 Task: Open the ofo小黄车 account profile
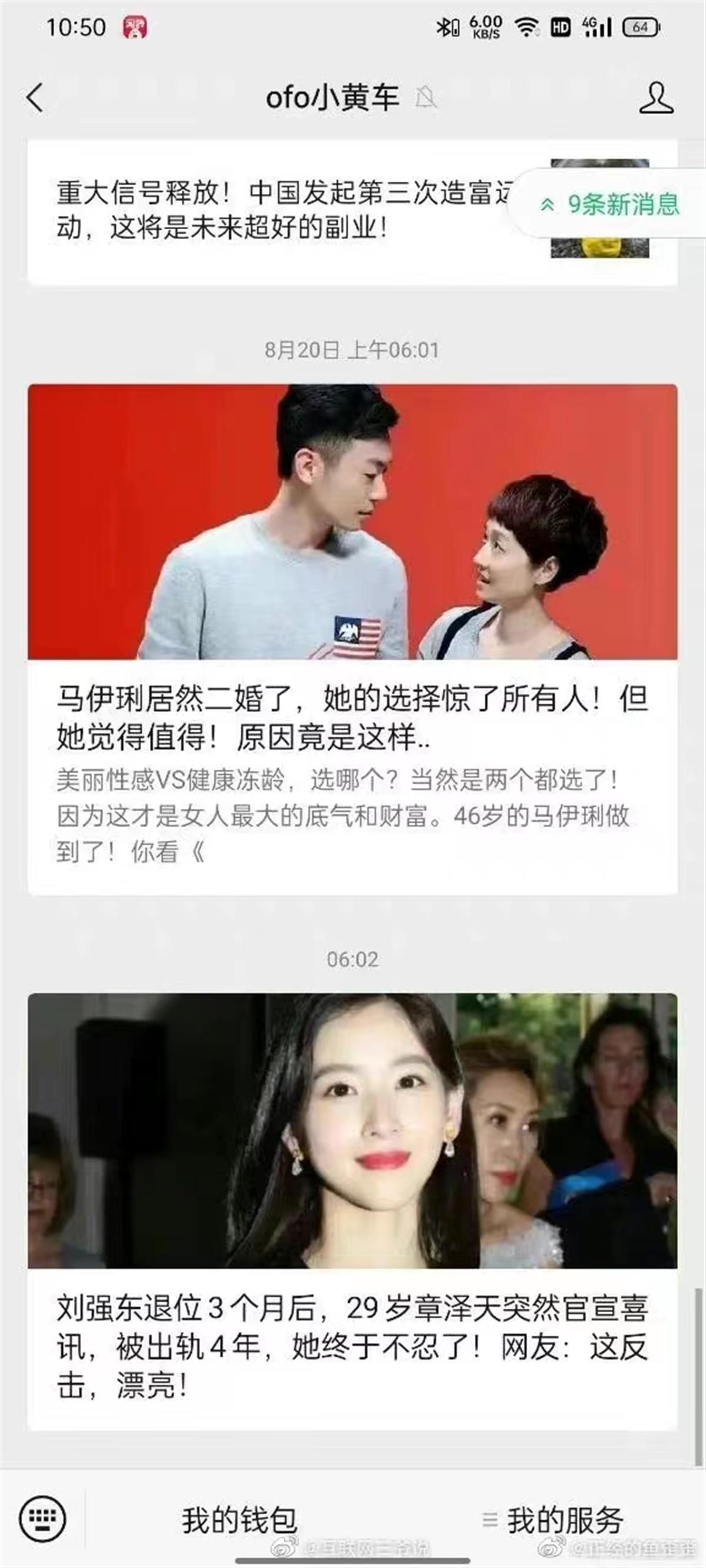(x=655, y=98)
